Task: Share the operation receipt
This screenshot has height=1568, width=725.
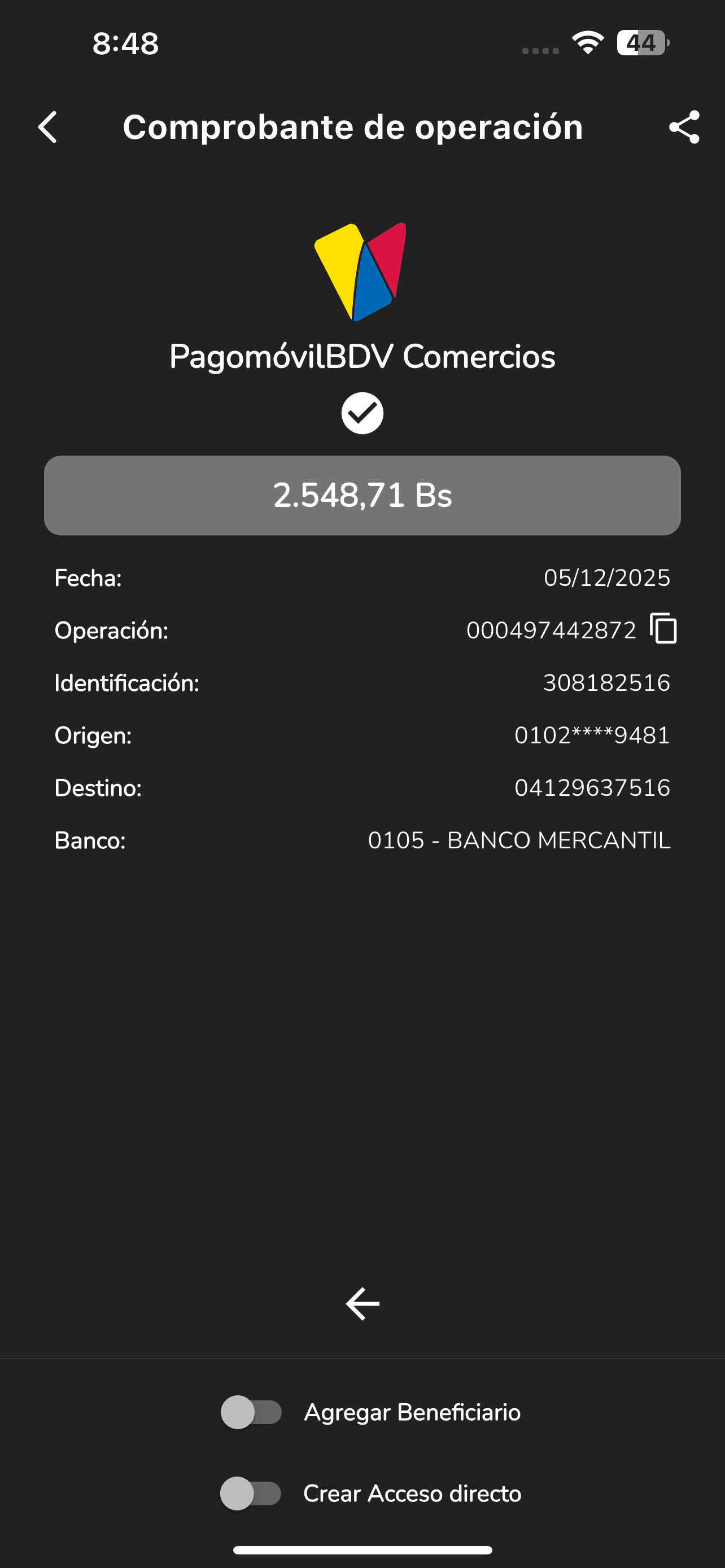Action: click(x=684, y=127)
